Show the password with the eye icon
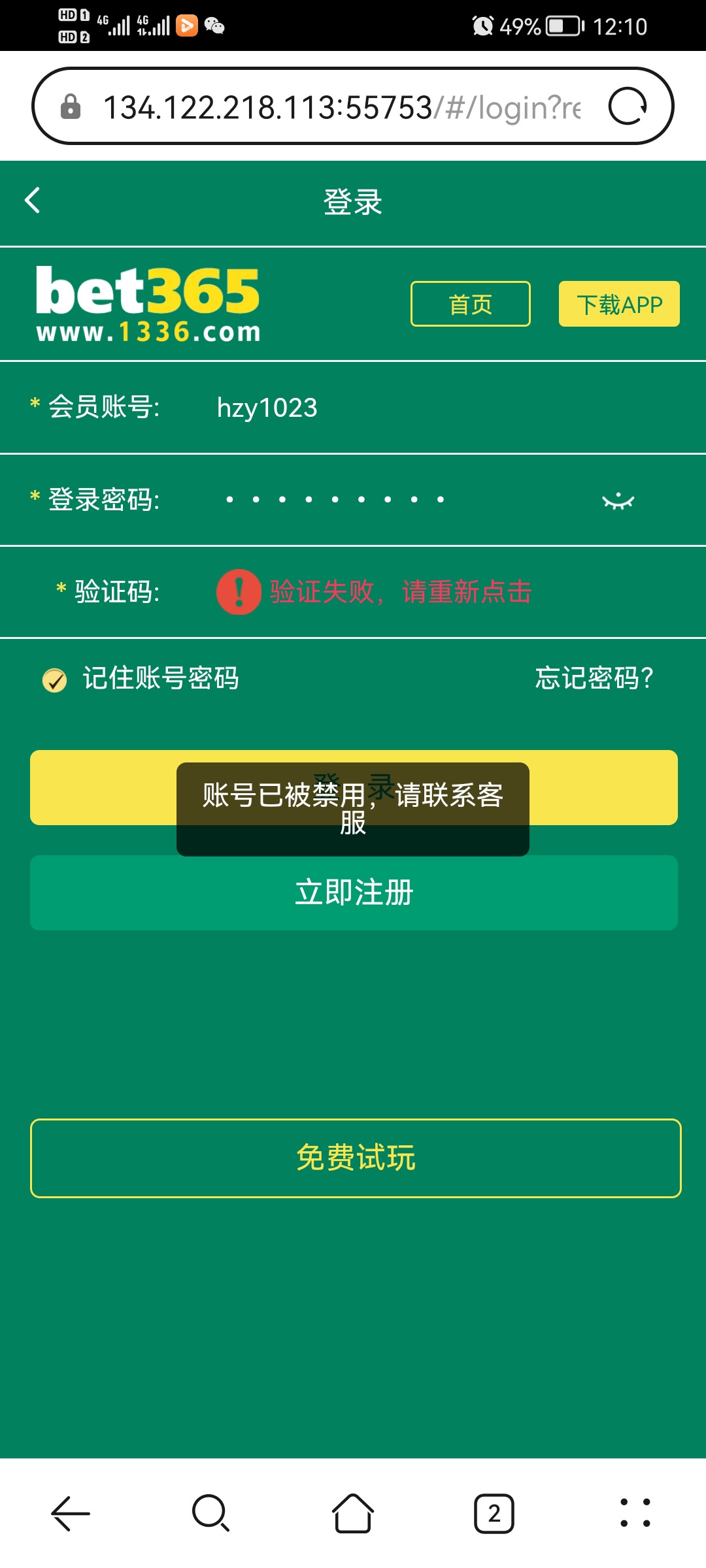706x1568 pixels. tap(618, 501)
